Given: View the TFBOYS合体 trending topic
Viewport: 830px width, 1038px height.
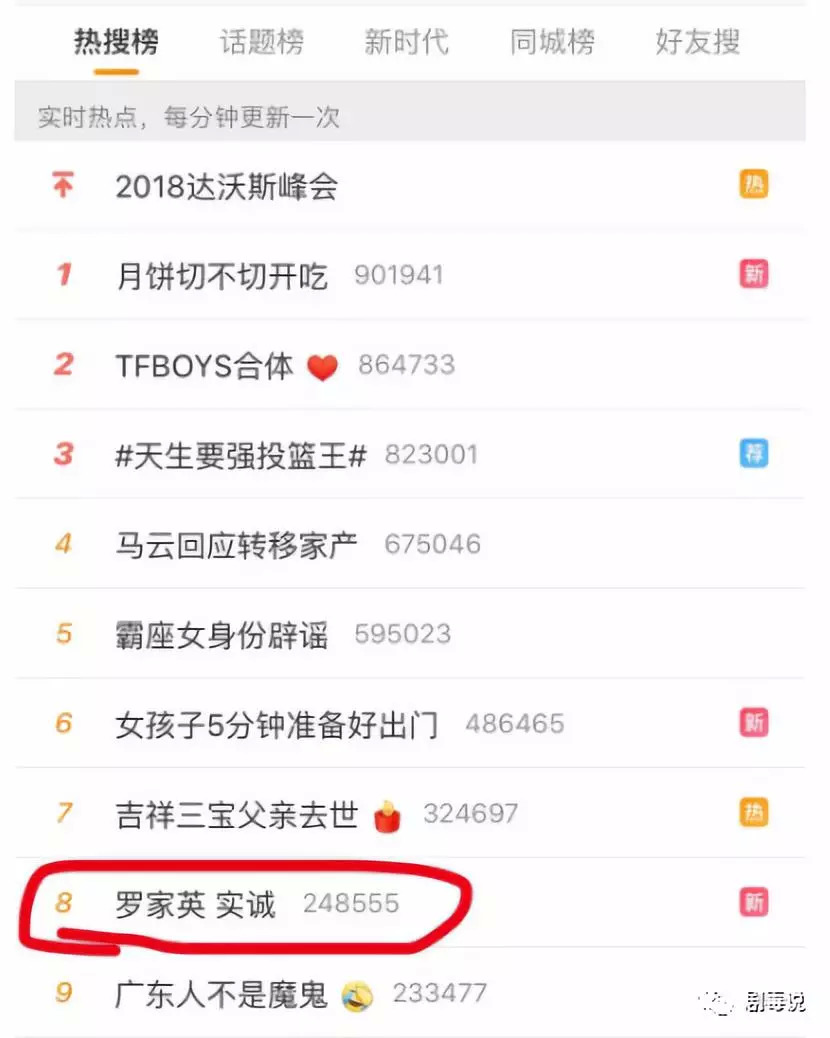Looking at the screenshot, I should point(205,365).
